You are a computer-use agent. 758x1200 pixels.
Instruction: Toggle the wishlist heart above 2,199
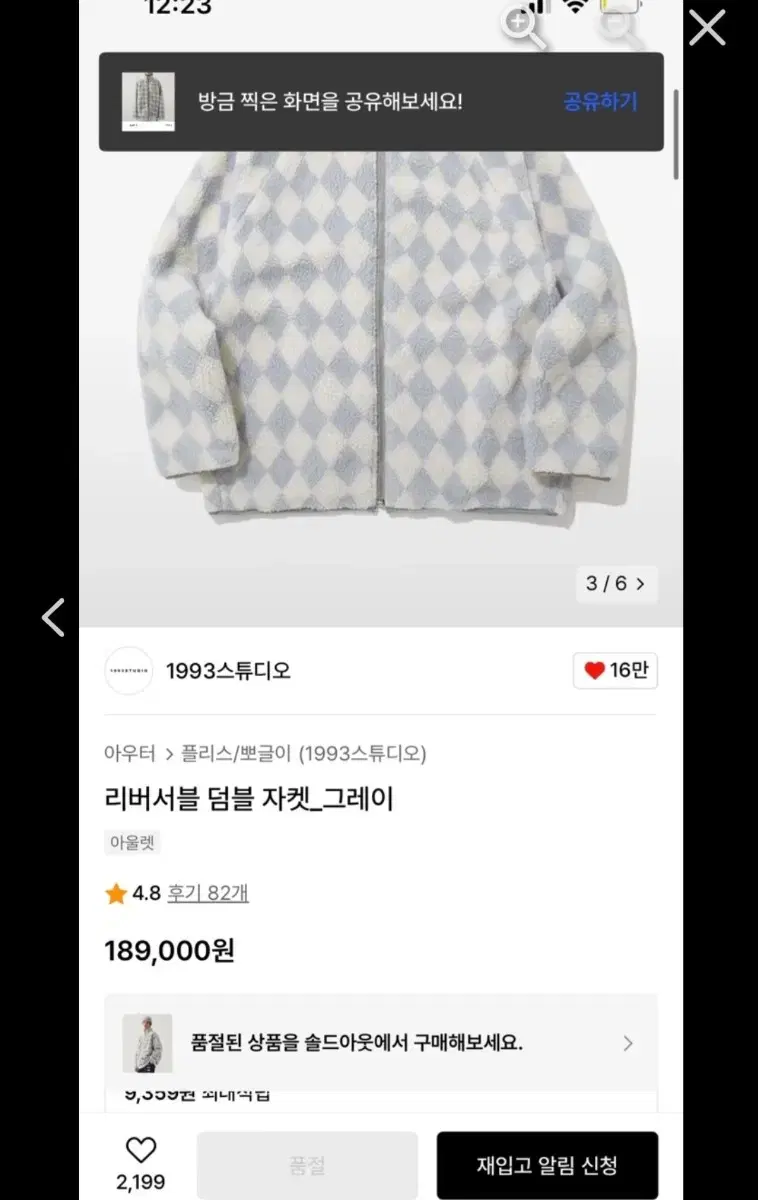(141, 1152)
